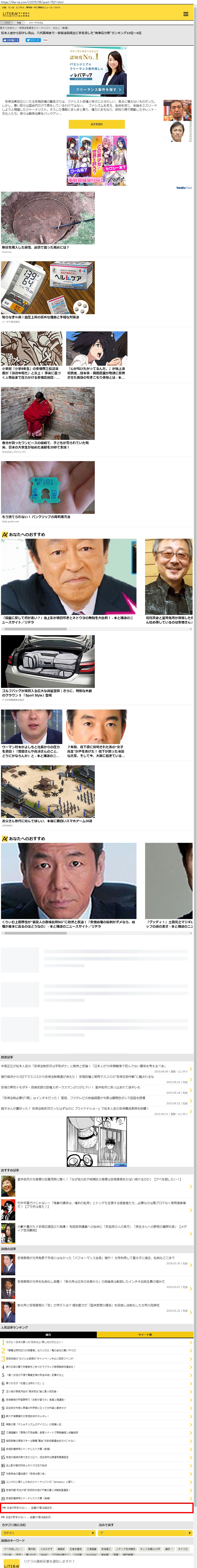
Task: Switch ranking to the ツイート数 tab
Action: coord(145,1334)
